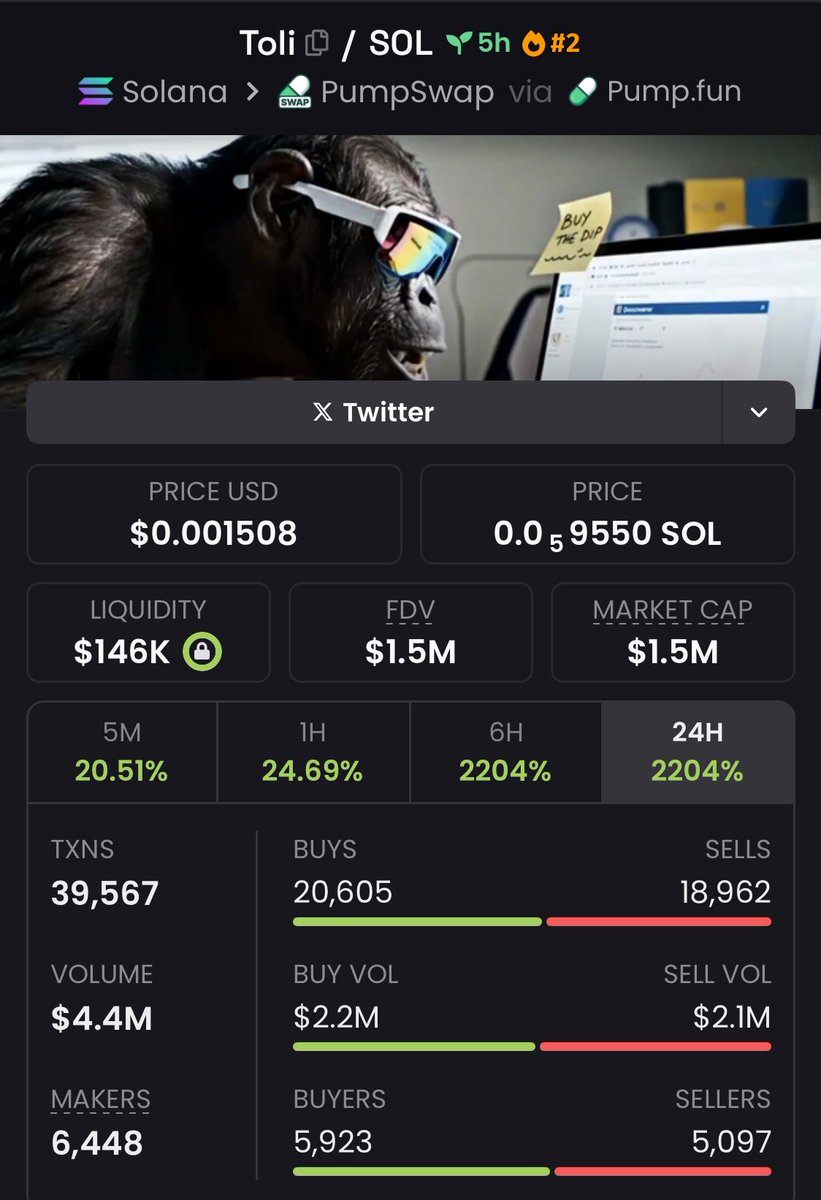Switch to the 1H timeframe

pos(313,752)
